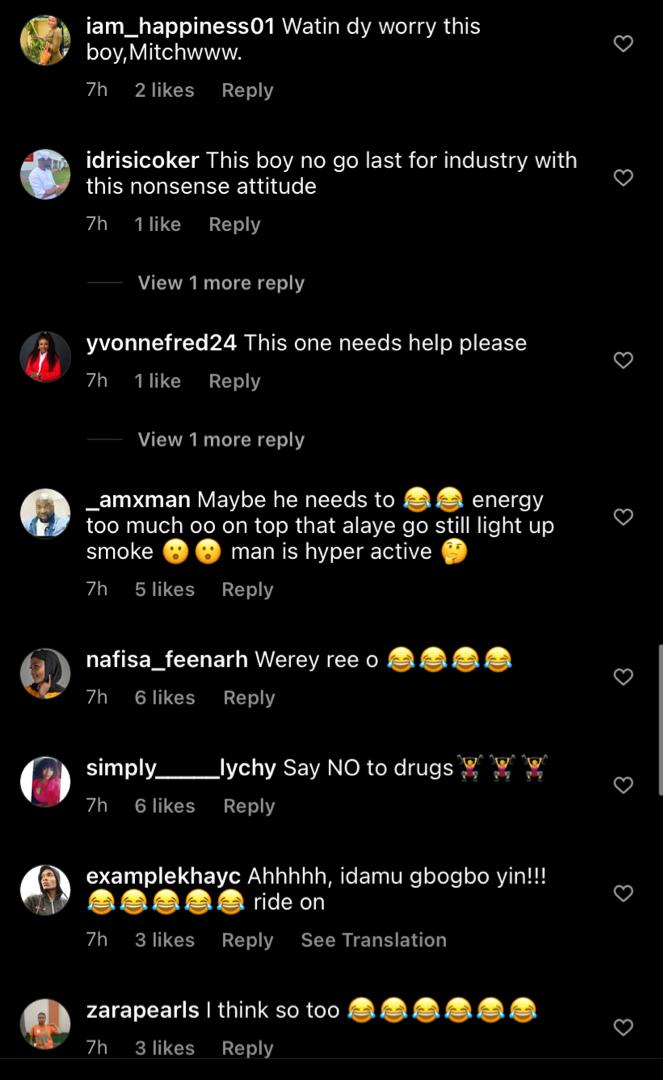Expand more replies under yvonnefred24's comment
Image resolution: width=663 pixels, height=1080 pixels.
(x=221, y=439)
